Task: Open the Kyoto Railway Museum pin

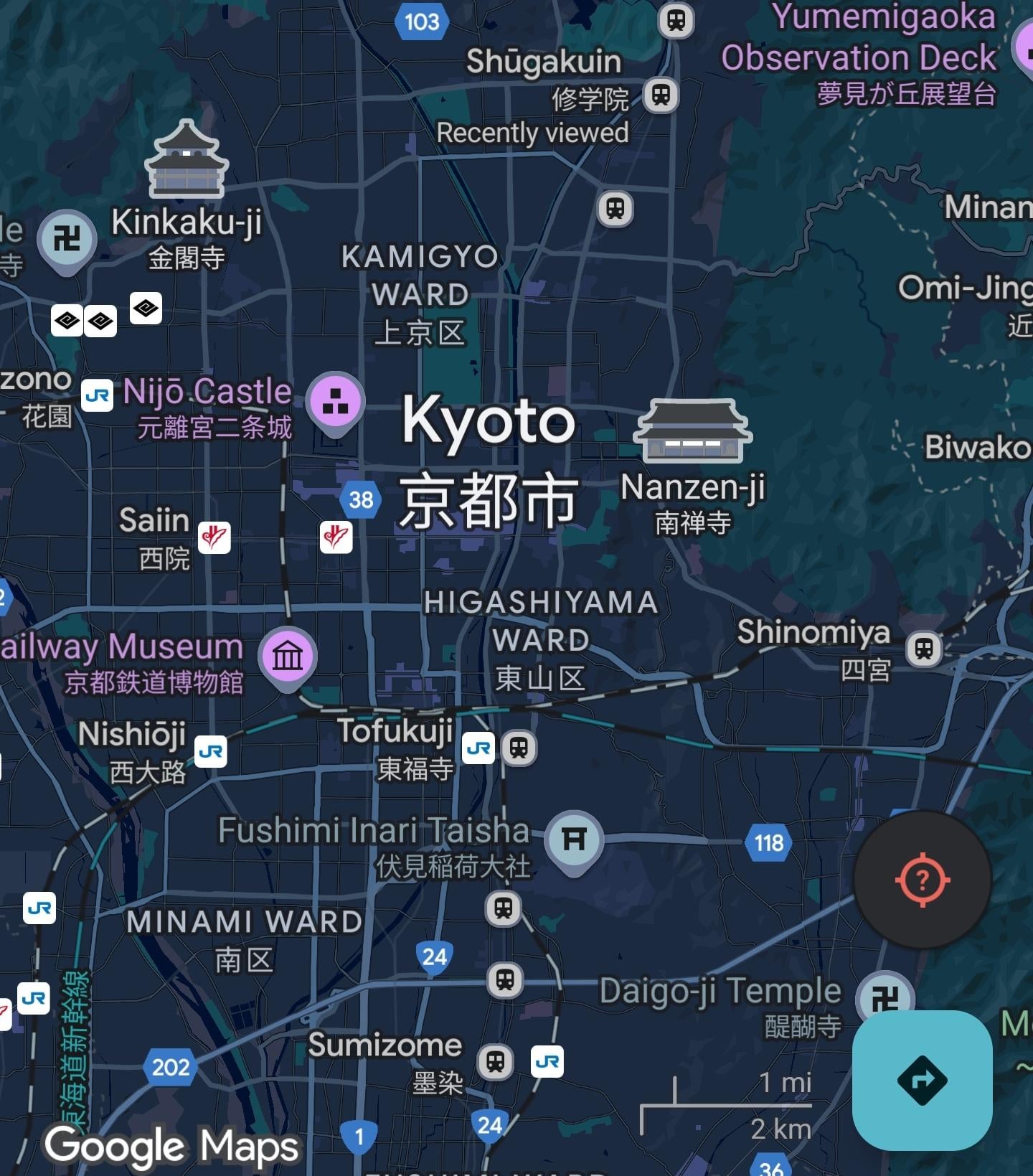Action: [288, 657]
